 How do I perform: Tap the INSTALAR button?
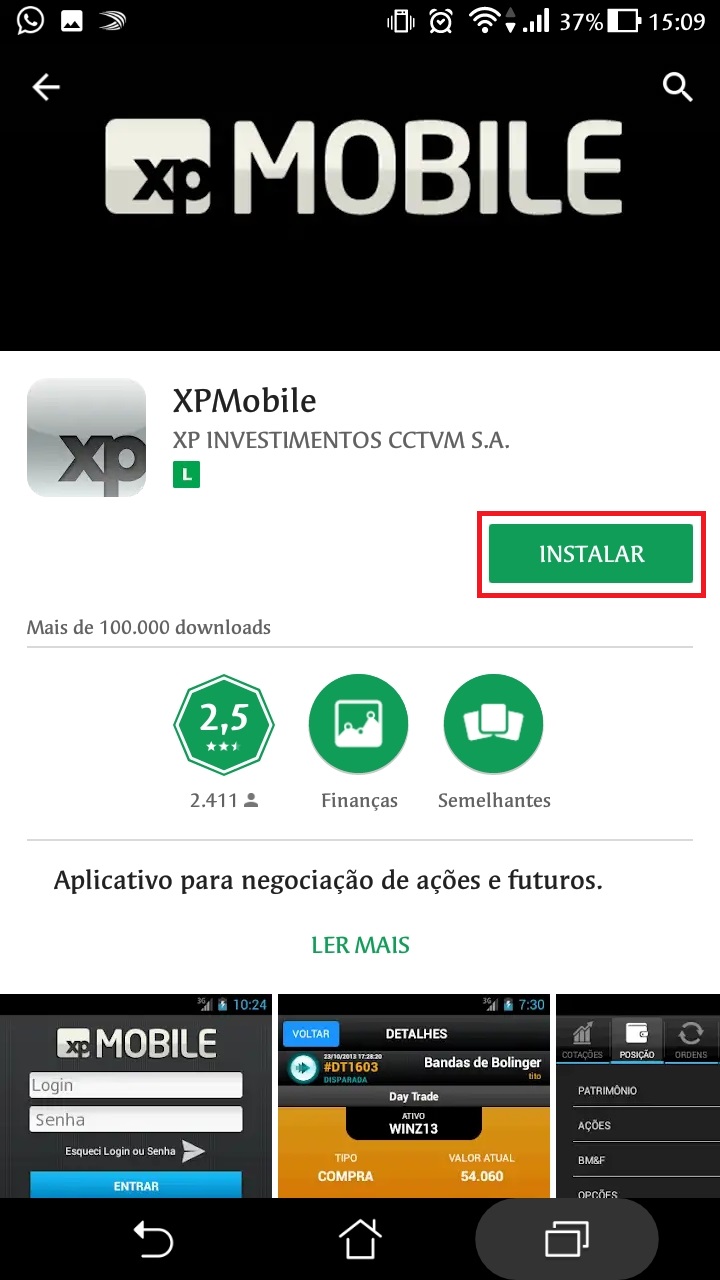590,554
